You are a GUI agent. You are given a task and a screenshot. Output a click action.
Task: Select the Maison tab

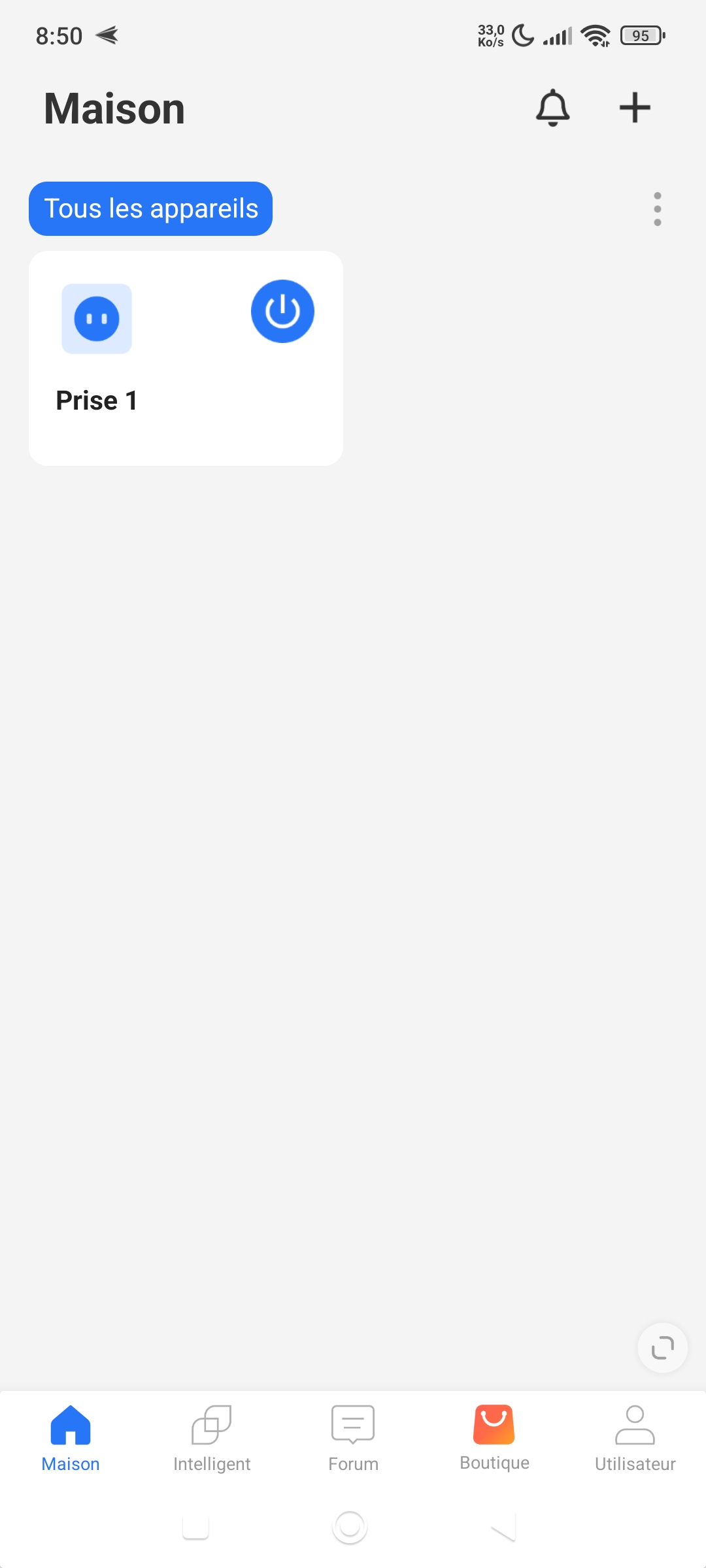pyautogui.click(x=71, y=1437)
